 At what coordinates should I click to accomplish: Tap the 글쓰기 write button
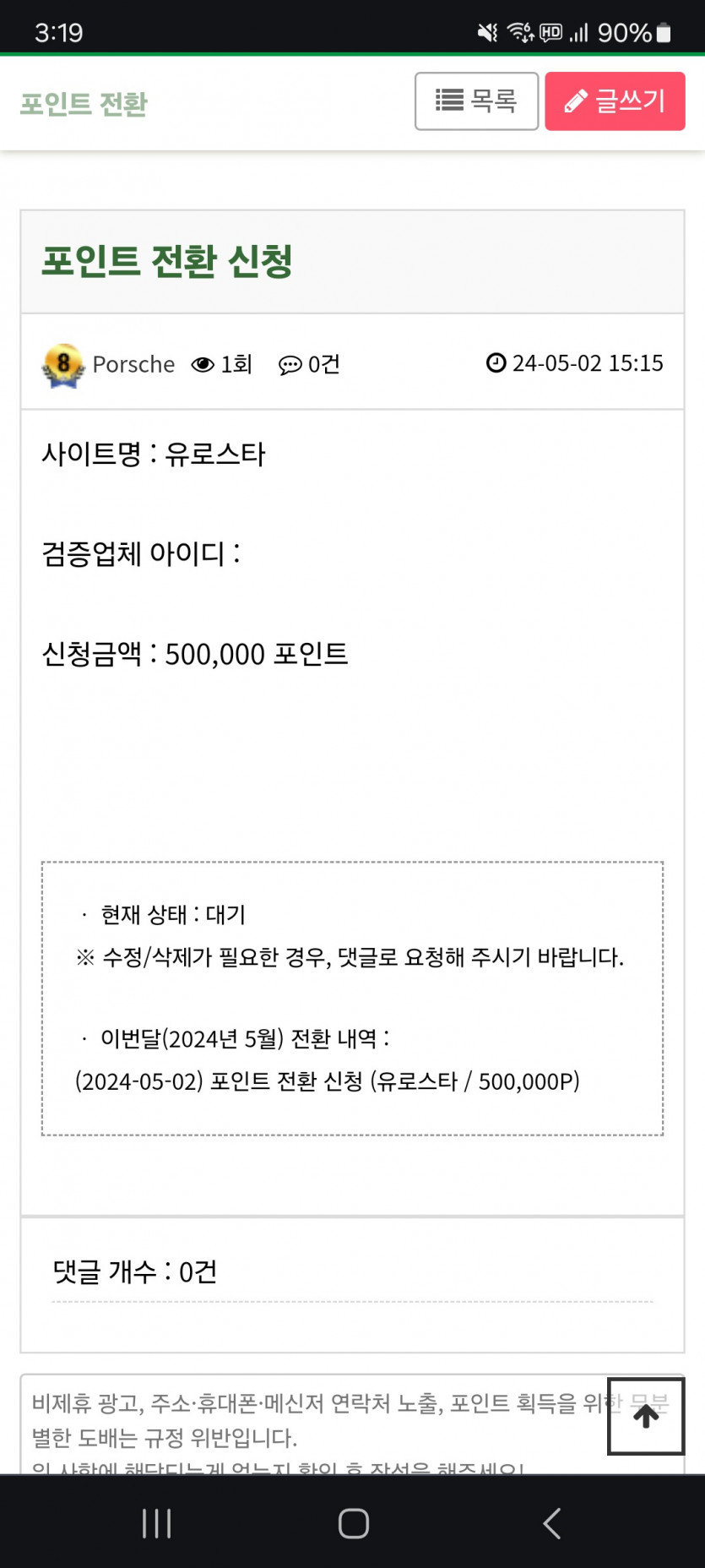[x=615, y=101]
